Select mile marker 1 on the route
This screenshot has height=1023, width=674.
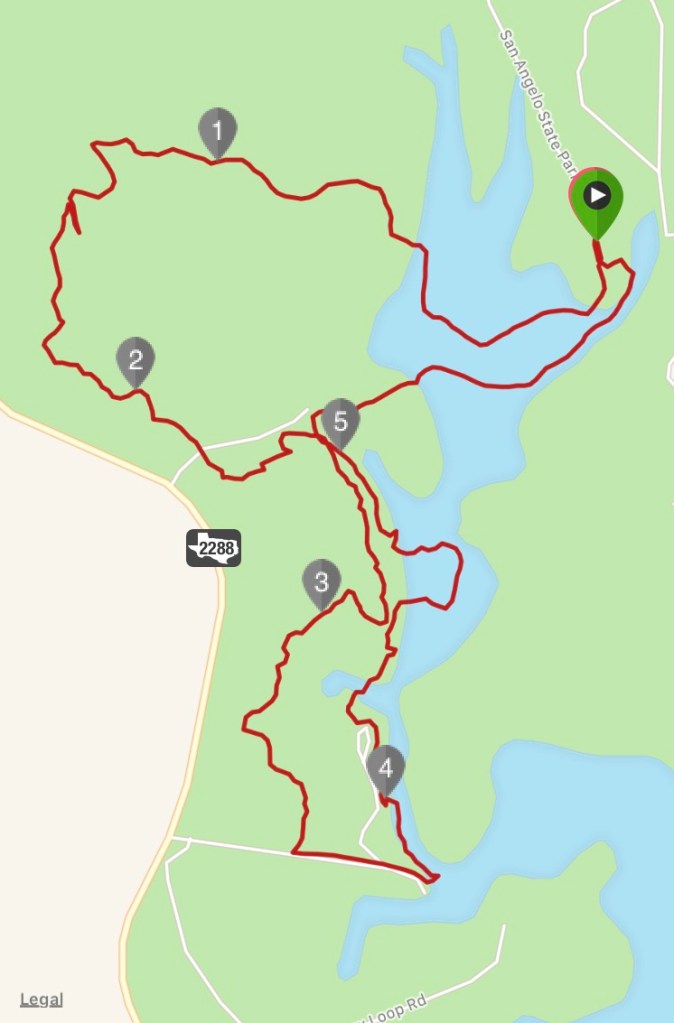[217, 130]
